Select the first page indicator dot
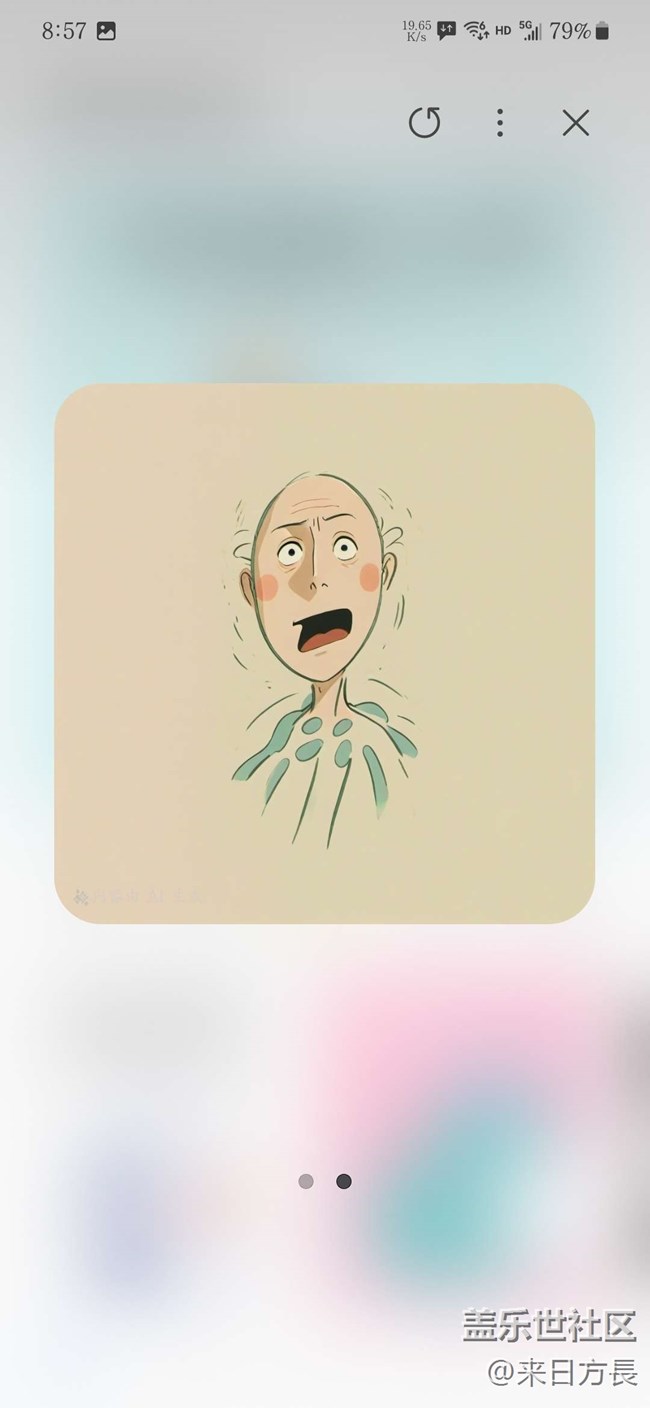650x1408 pixels. click(x=306, y=1181)
